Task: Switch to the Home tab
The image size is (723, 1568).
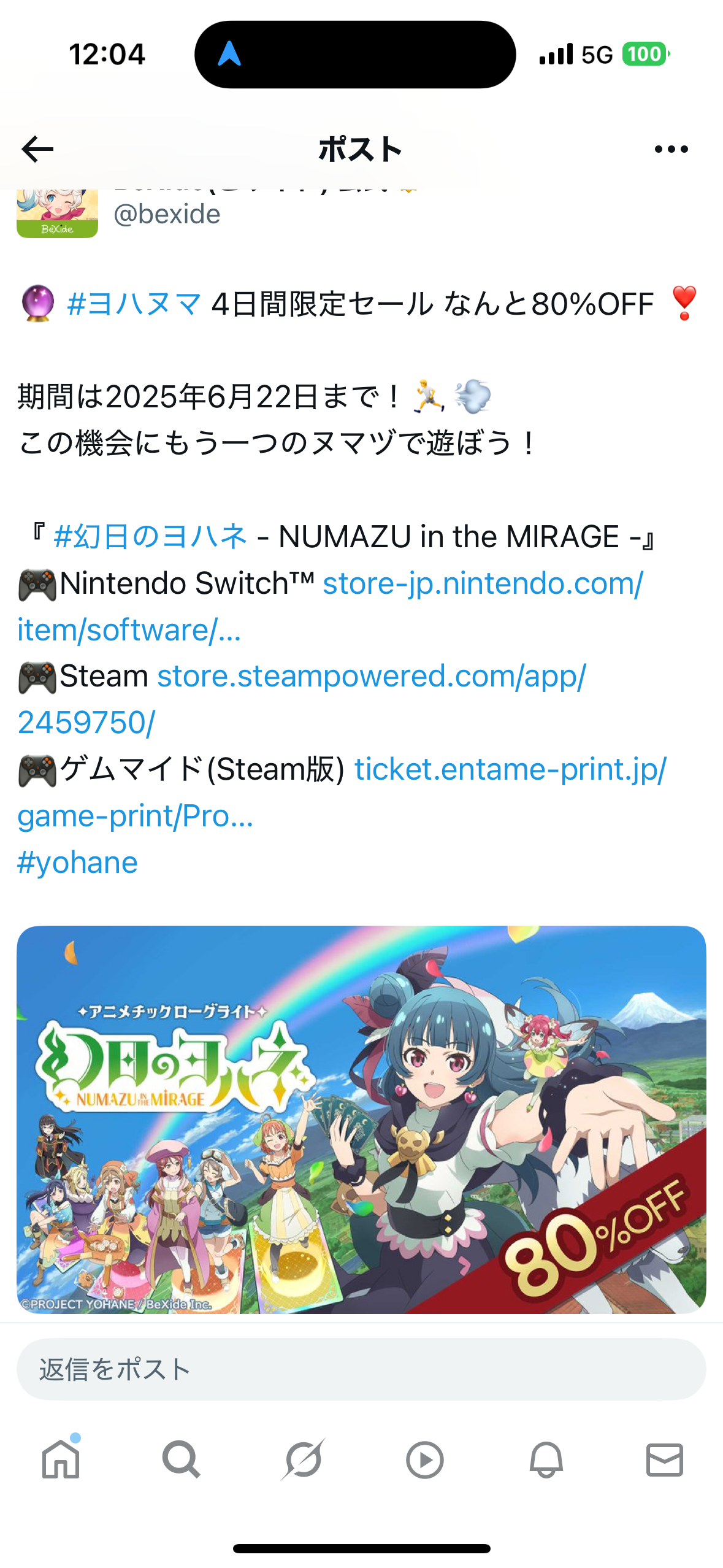Action: click(61, 1459)
